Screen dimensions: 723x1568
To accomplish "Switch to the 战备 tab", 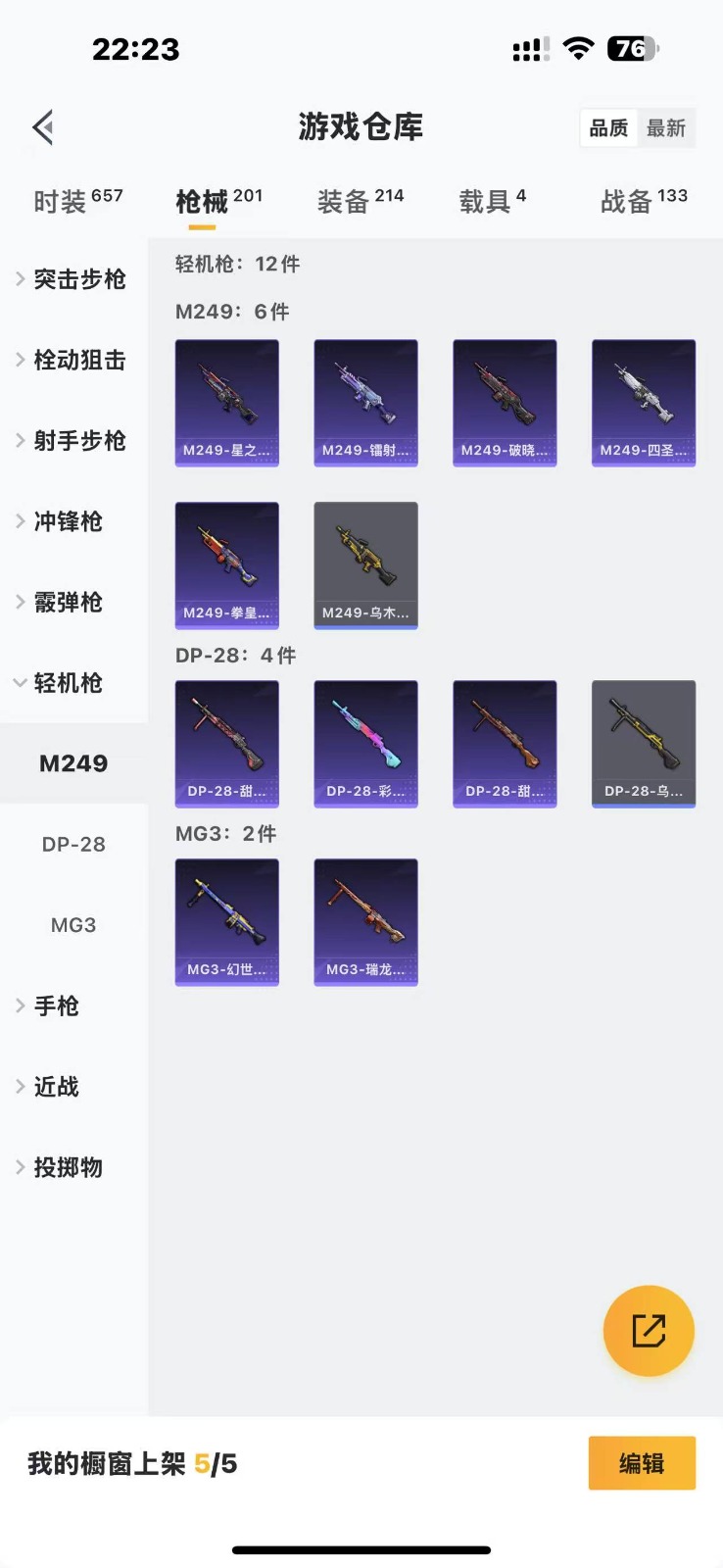I will coord(643,201).
